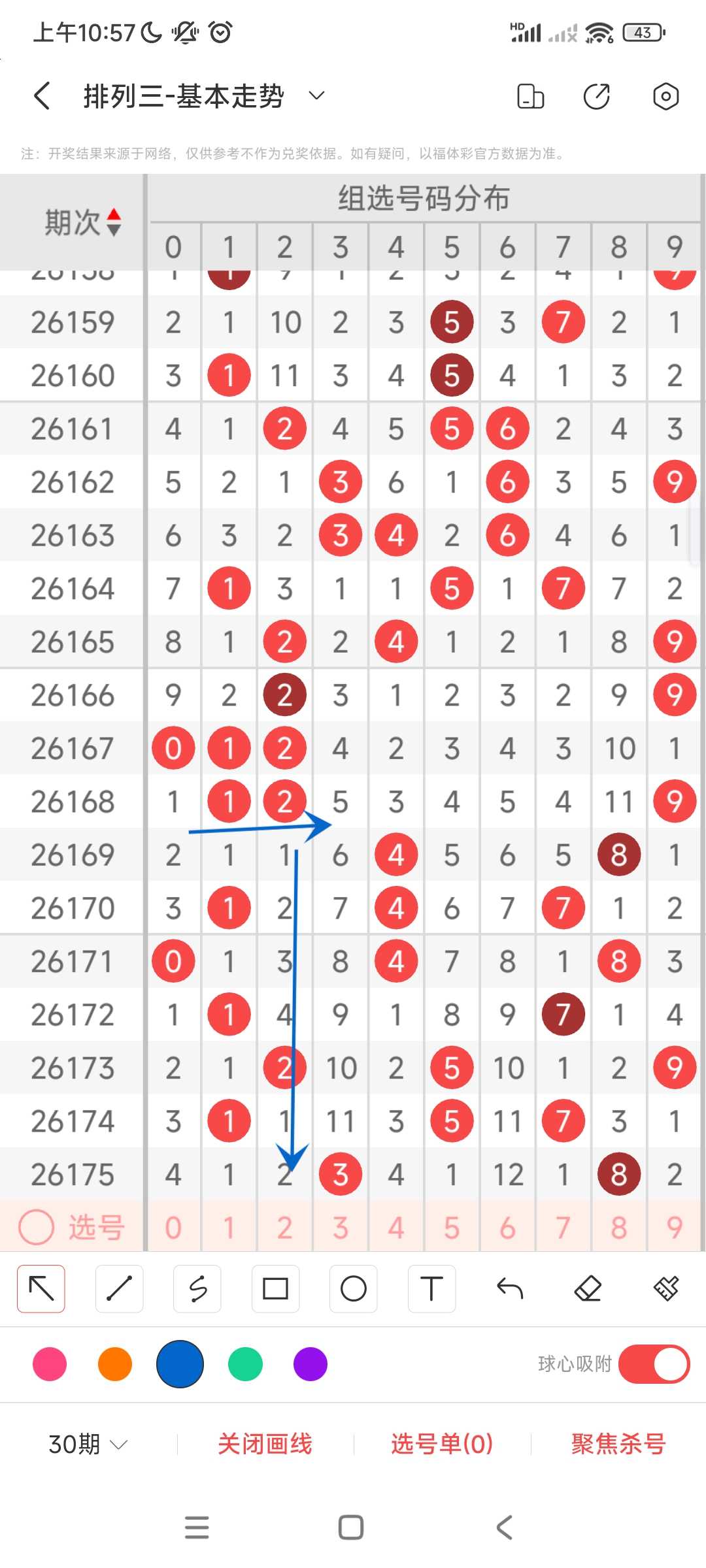Choose the freehand curve tool
This screenshot has height=1568, width=706.
point(197,1288)
